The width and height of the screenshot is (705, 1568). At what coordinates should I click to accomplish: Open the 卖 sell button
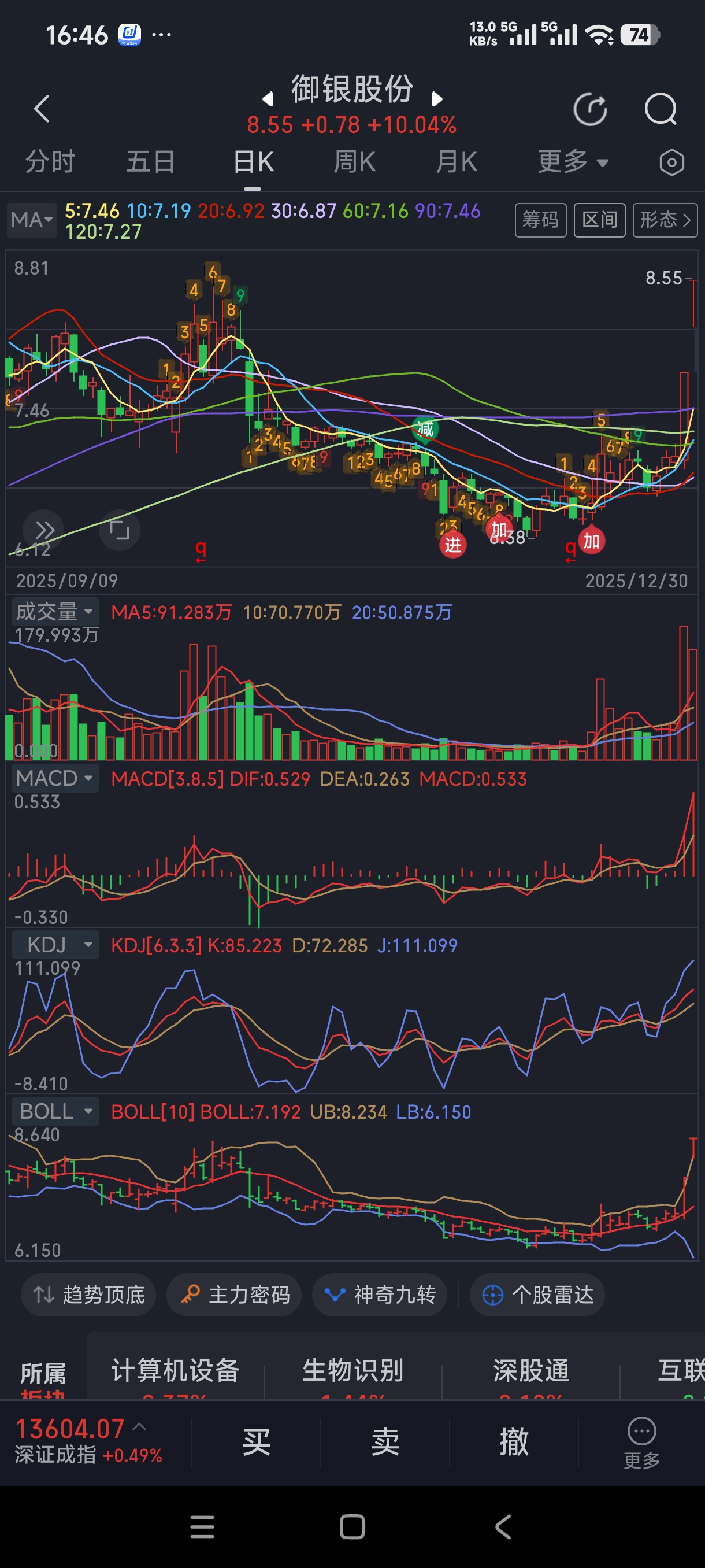385,1442
